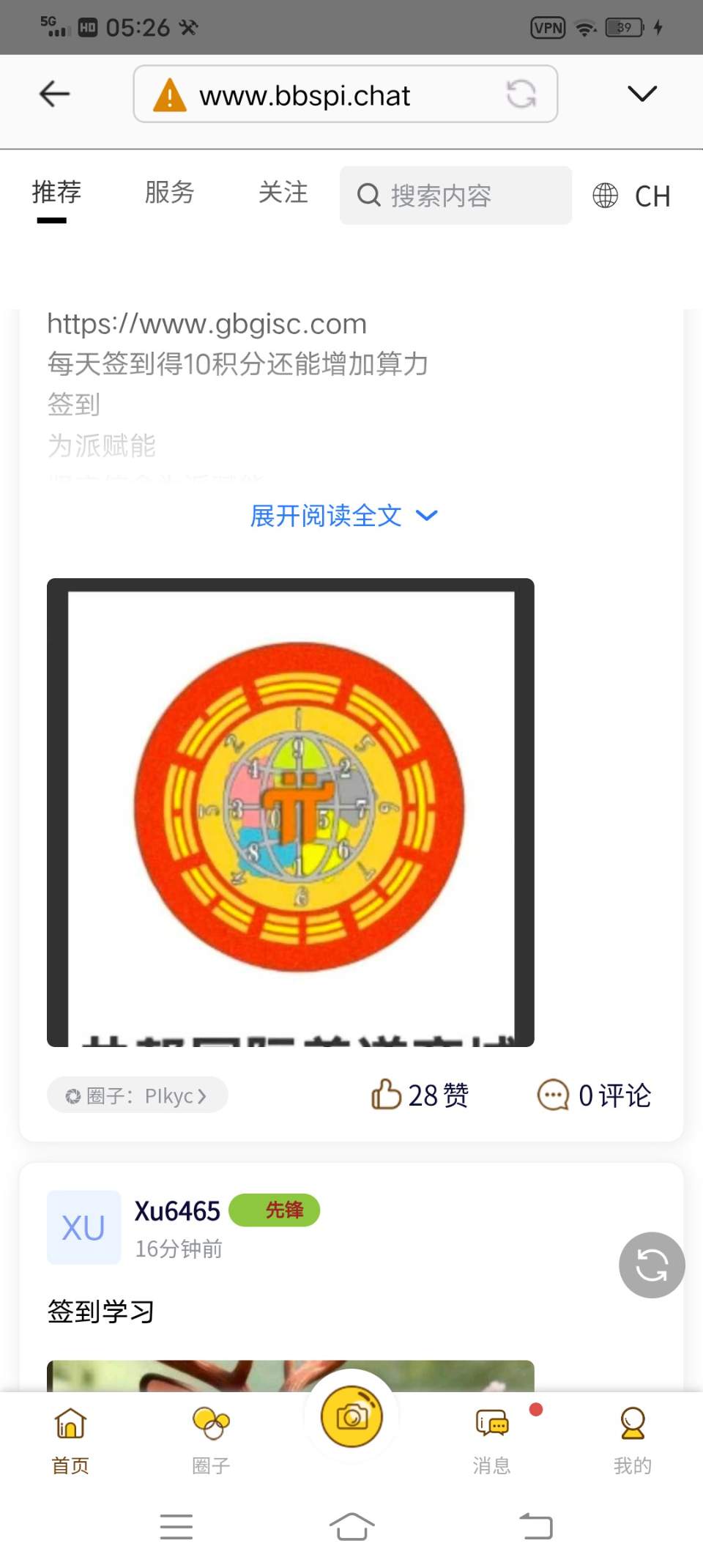
Task: Go to the 我的 tab
Action: [633, 1440]
